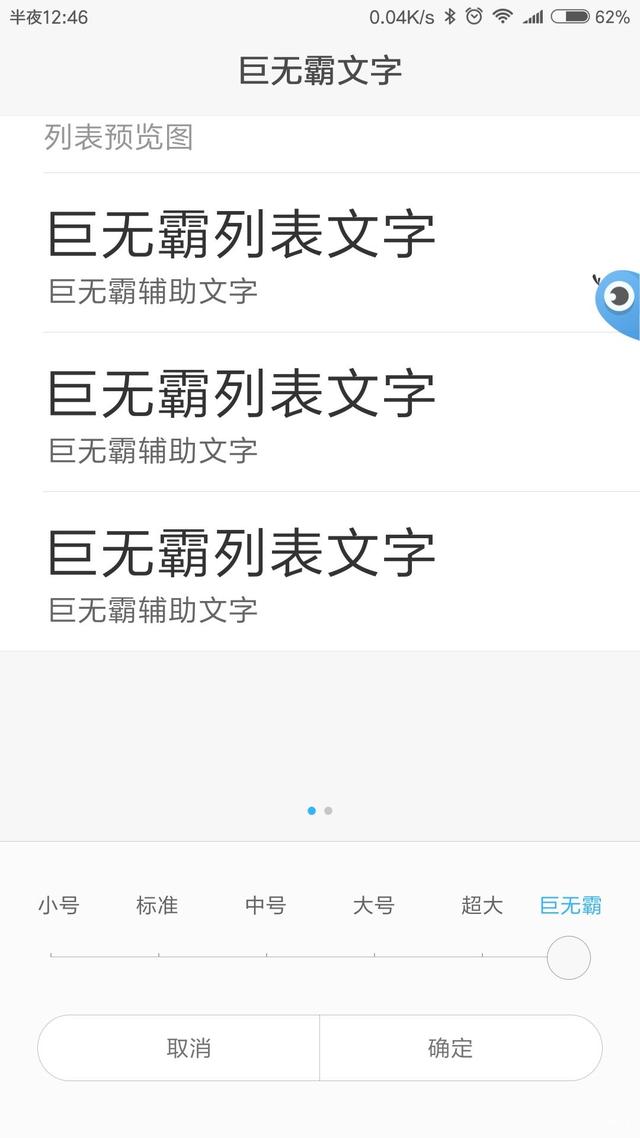Switch font size to 超大
The height and width of the screenshot is (1138, 640).
tap(482, 905)
